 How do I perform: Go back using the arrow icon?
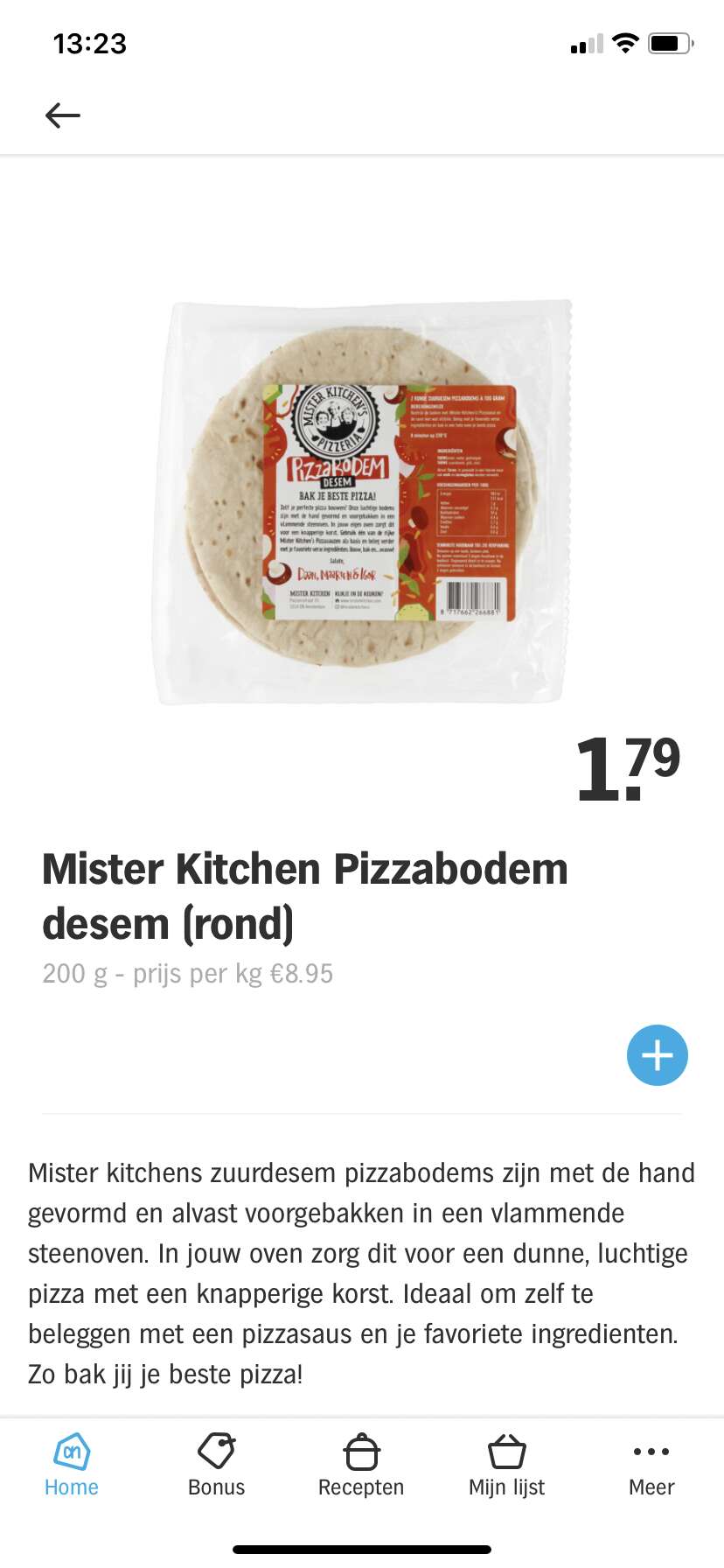pyautogui.click(x=63, y=115)
